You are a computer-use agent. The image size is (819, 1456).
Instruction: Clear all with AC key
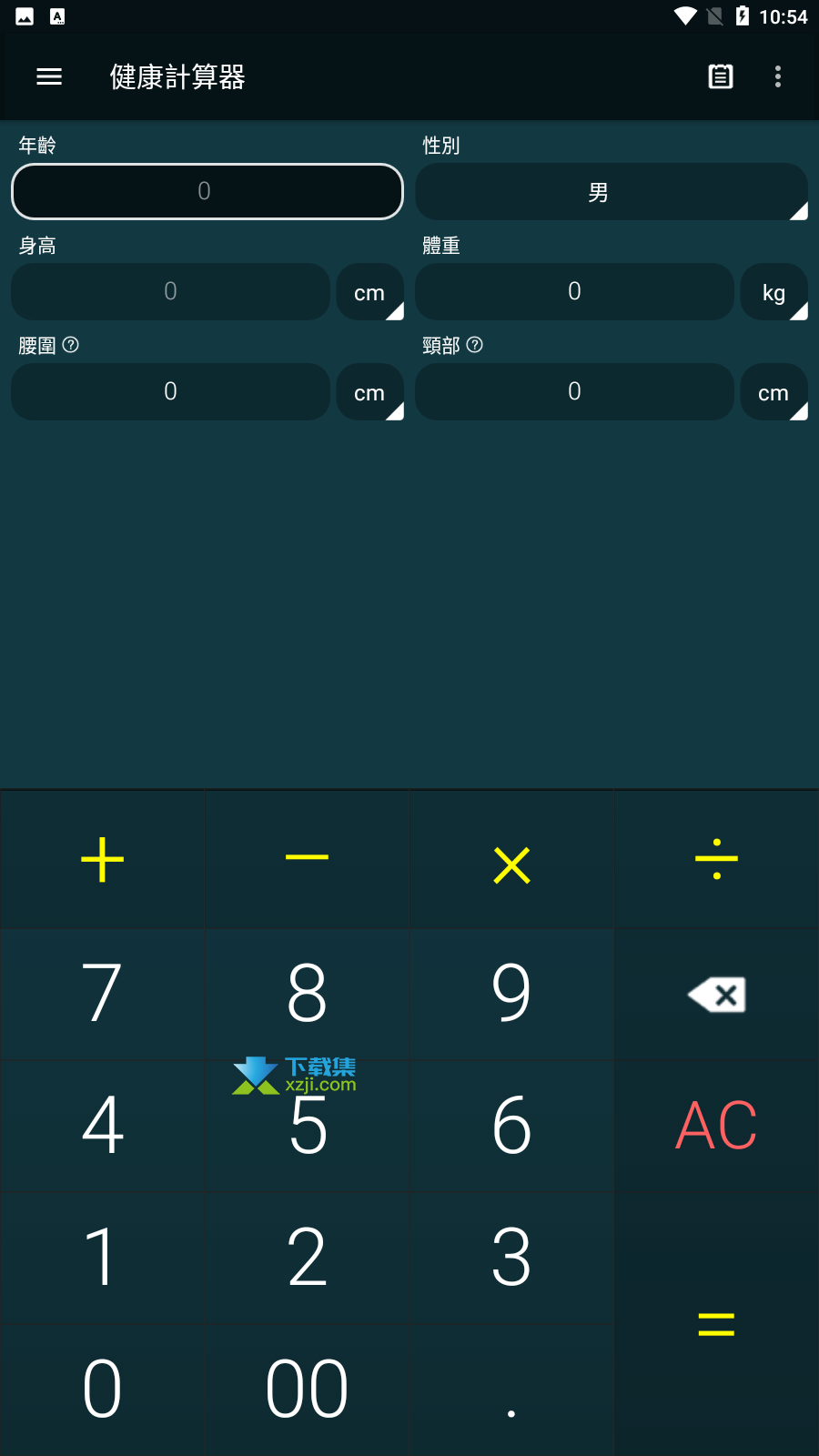pos(717,1126)
